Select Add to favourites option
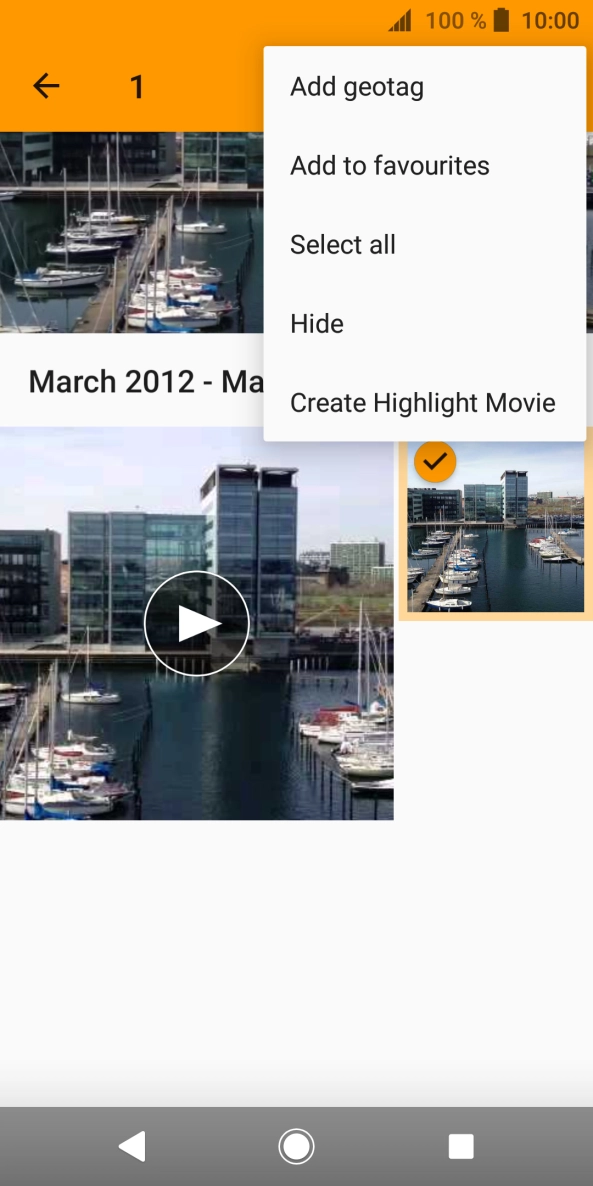Viewport: 593px width, 1186px height. (x=424, y=166)
